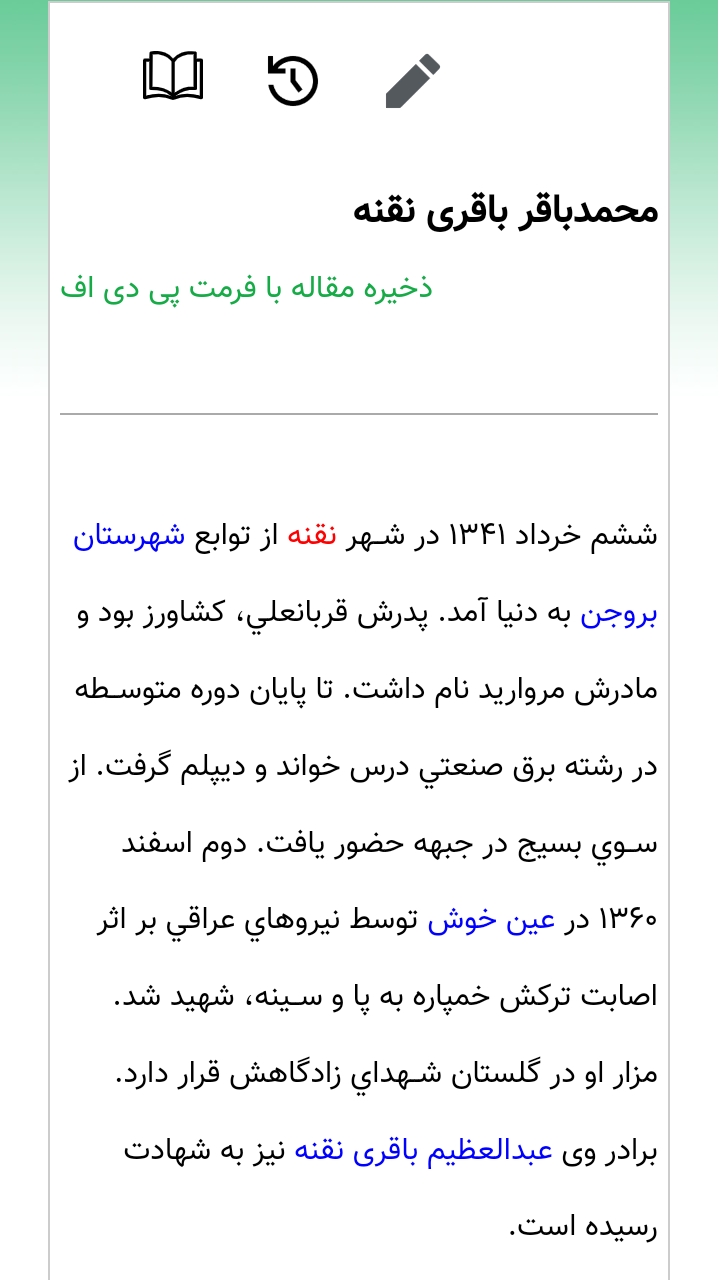Open the read view book icon
Image resolution: width=720 pixels, height=1280 pixels.
coord(173,77)
